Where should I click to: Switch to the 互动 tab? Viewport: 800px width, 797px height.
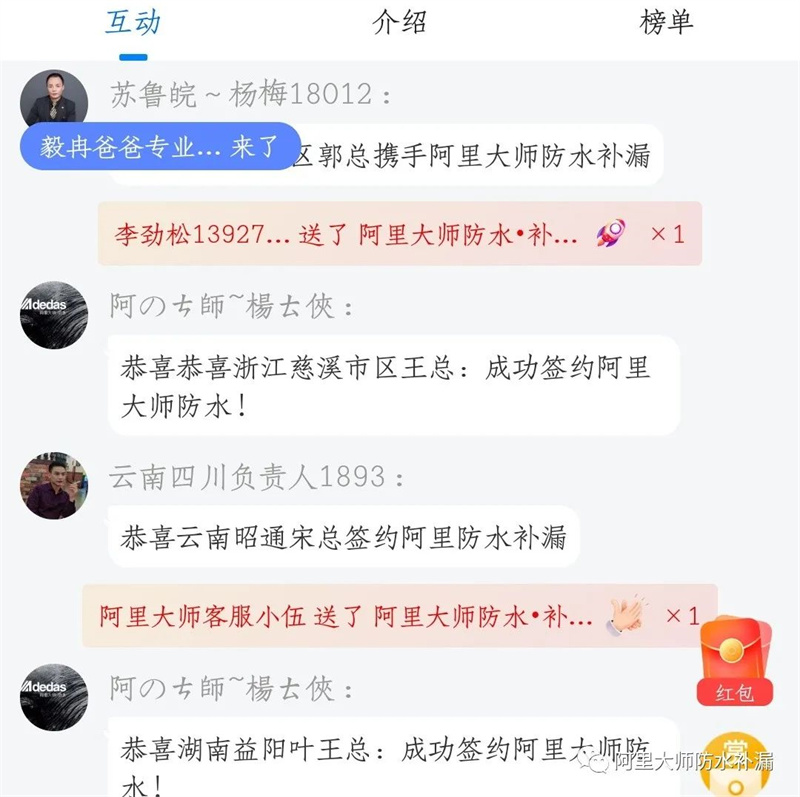pyautogui.click(x=133, y=22)
